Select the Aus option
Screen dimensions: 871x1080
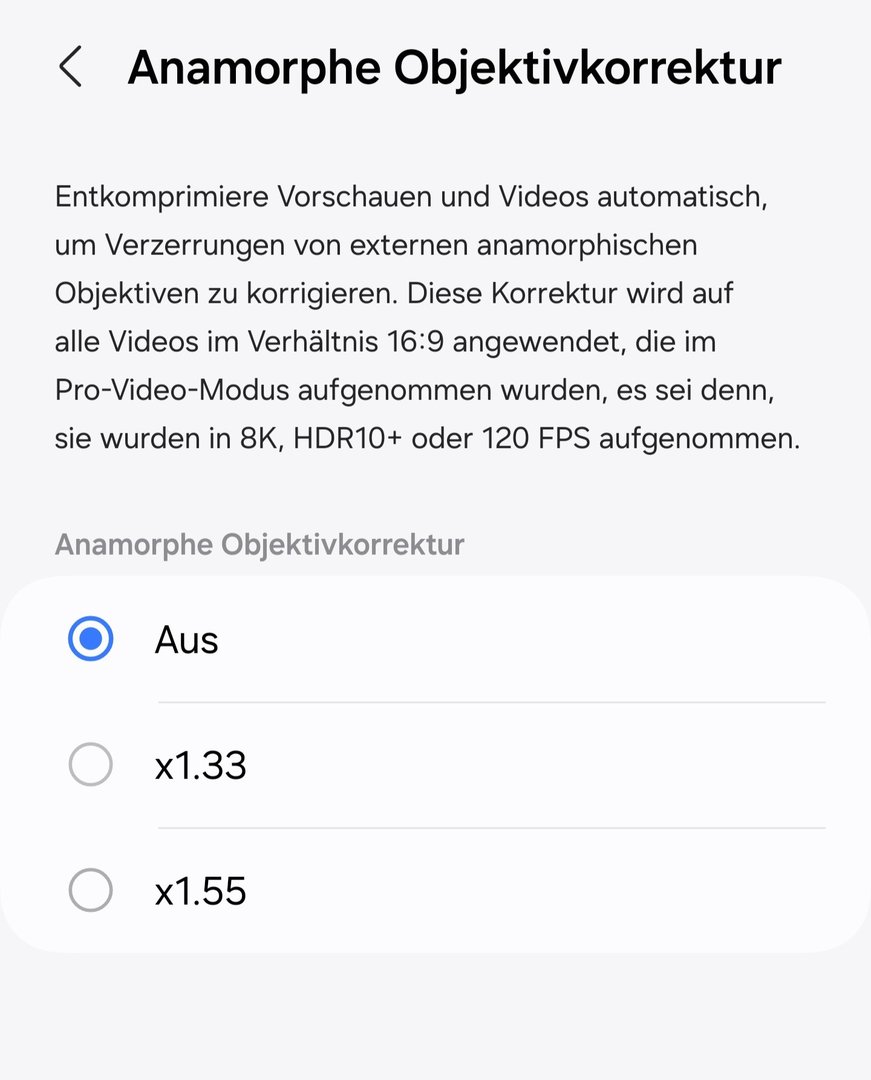click(91, 640)
